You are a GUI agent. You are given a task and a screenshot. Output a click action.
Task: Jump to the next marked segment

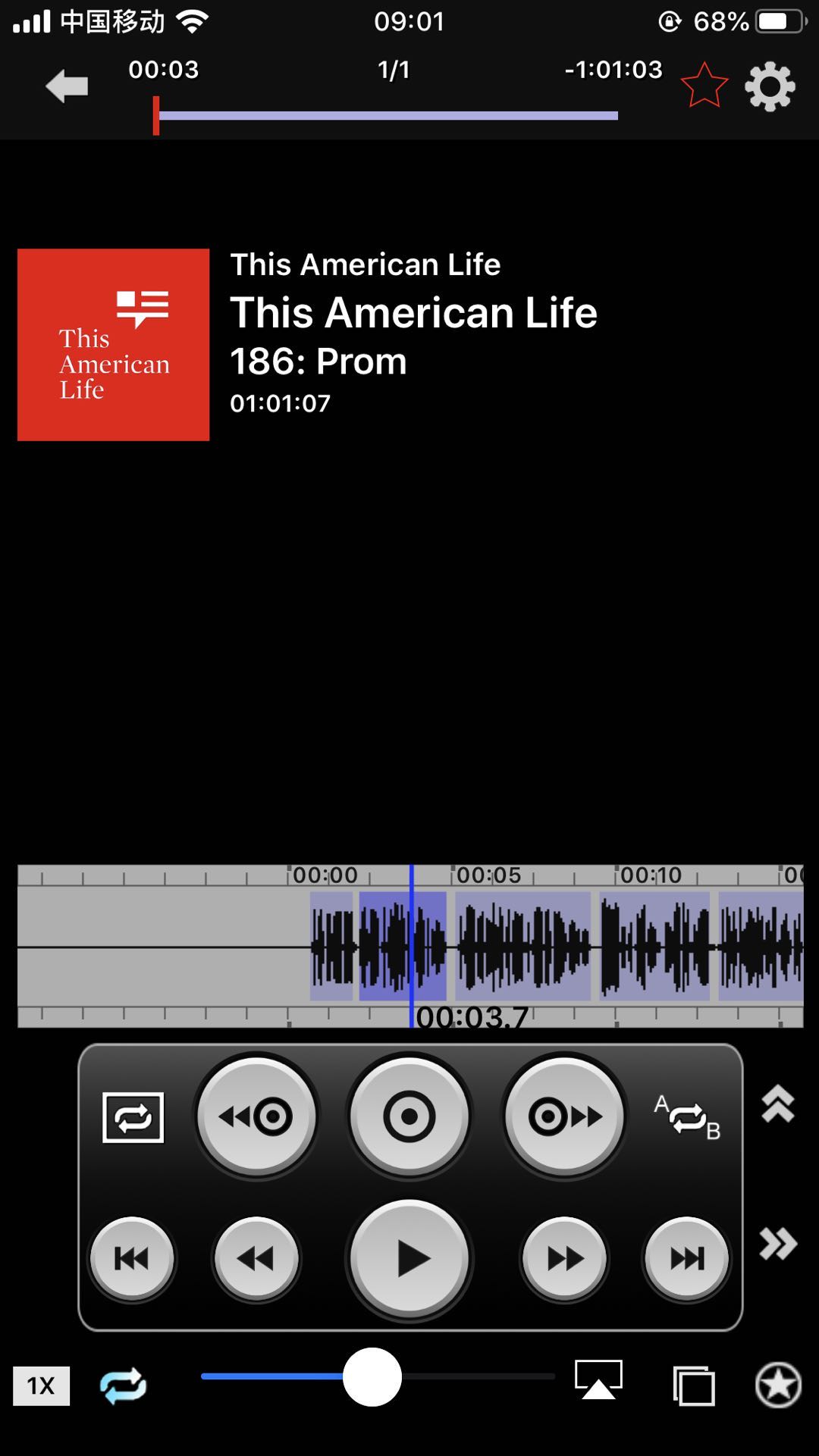pyautogui.click(x=564, y=1116)
